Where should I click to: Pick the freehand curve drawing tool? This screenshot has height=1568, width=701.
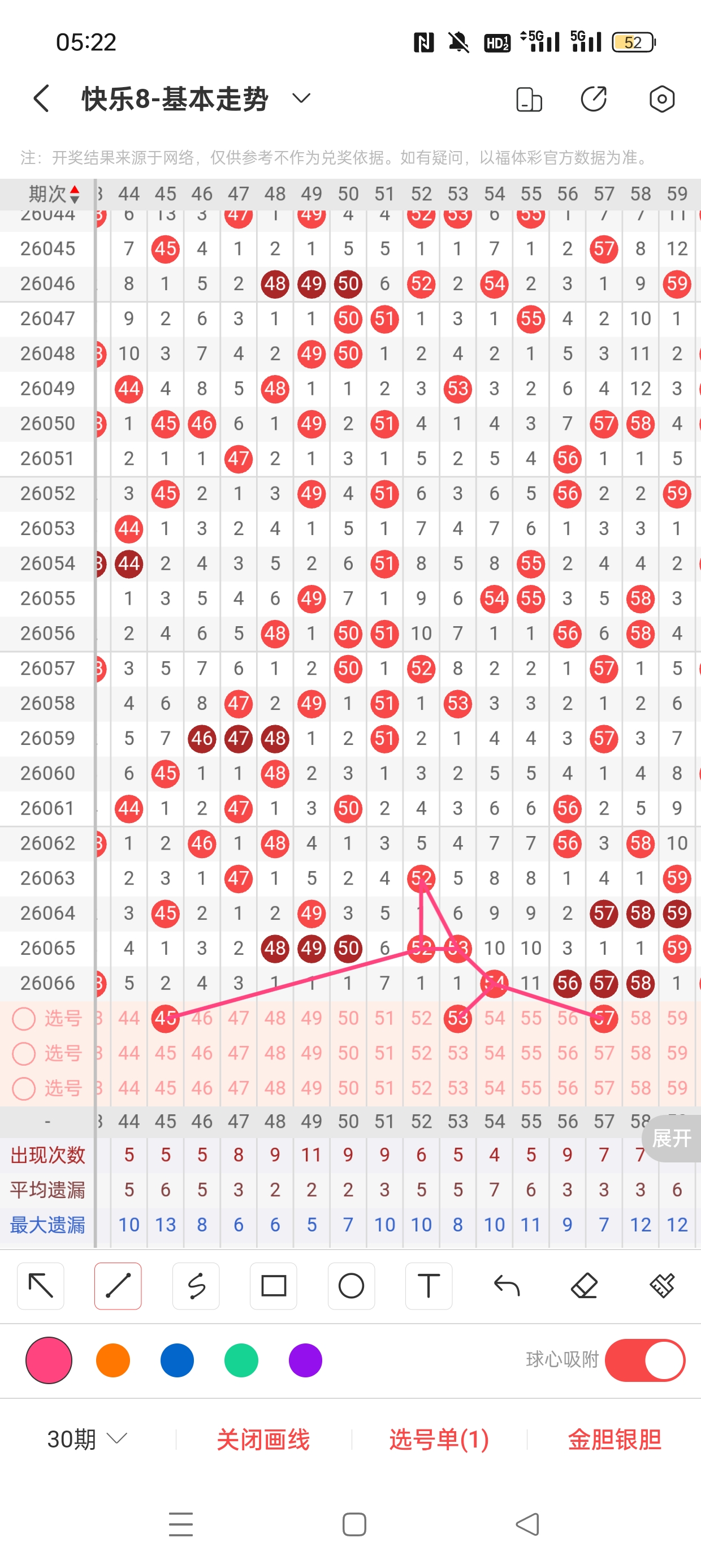pyautogui.click(x=196, y=1286)
